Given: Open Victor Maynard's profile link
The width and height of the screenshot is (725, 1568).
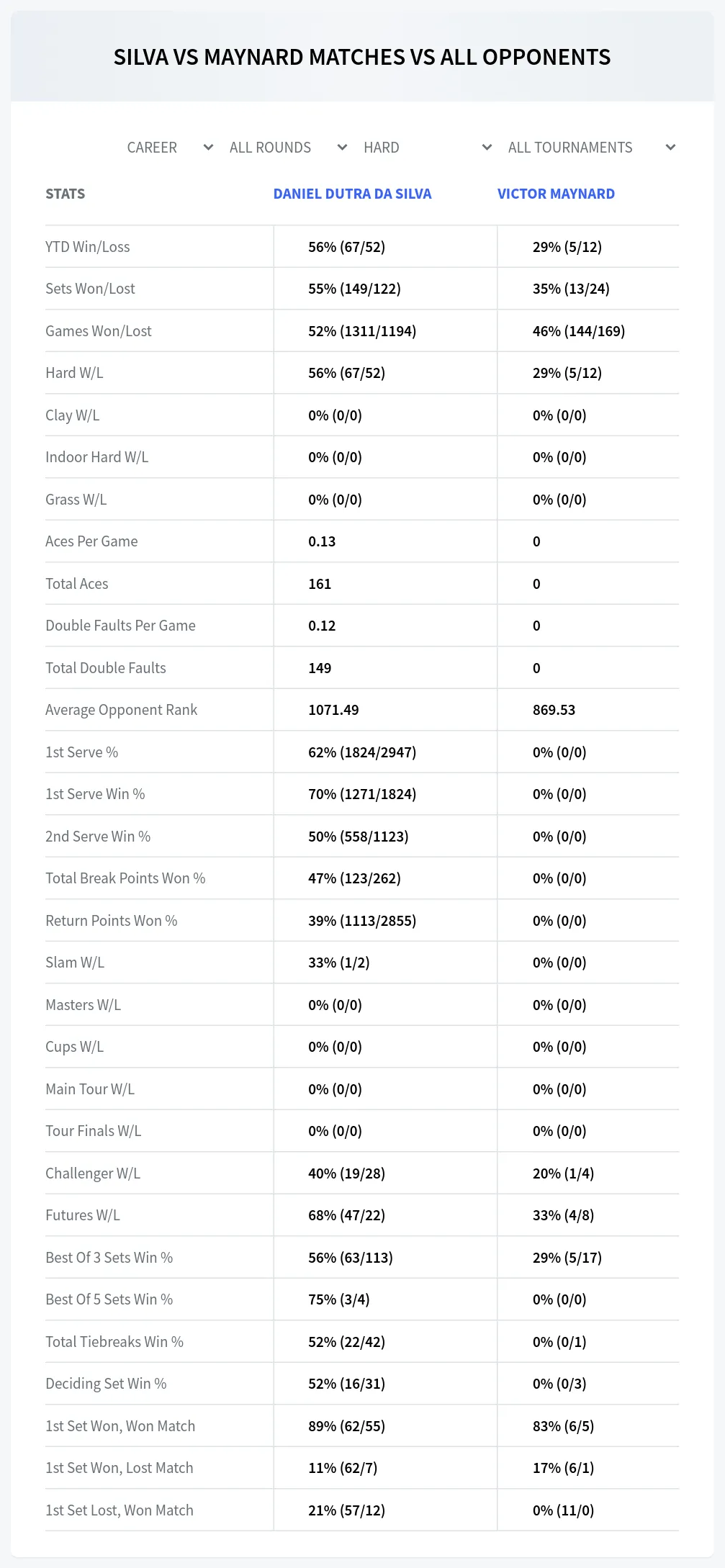Looking at the screenshot, I should pyautogui.click(x=556, y=194).
